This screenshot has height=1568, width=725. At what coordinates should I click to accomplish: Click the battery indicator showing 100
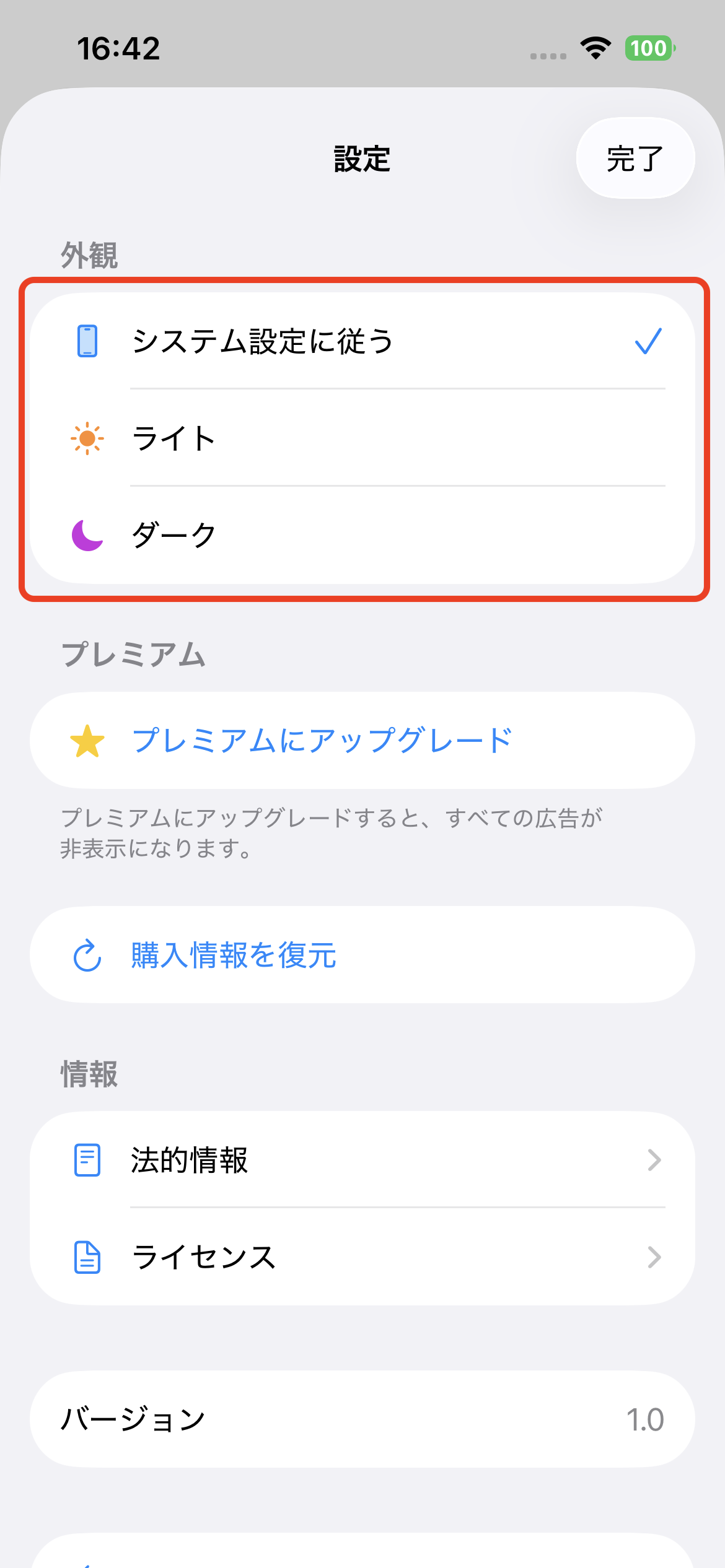(647, 47)
